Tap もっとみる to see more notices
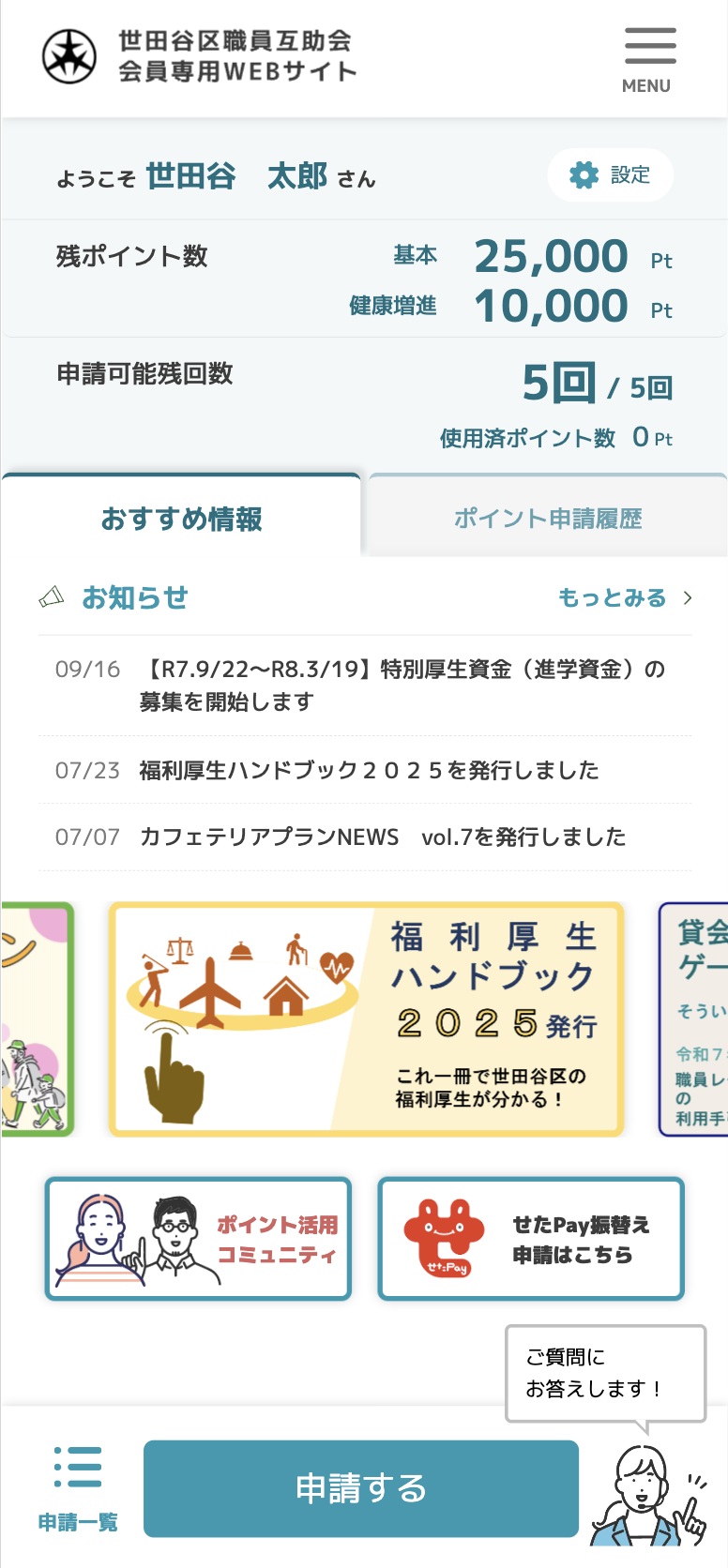The image size is (728, 1568). pos(624,598)
